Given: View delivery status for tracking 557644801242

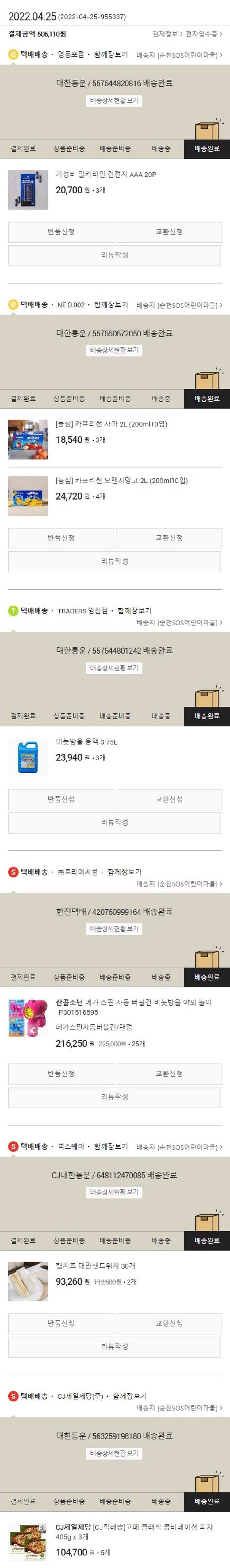Looking at the screenshot, I should click(x=115, y=668).
